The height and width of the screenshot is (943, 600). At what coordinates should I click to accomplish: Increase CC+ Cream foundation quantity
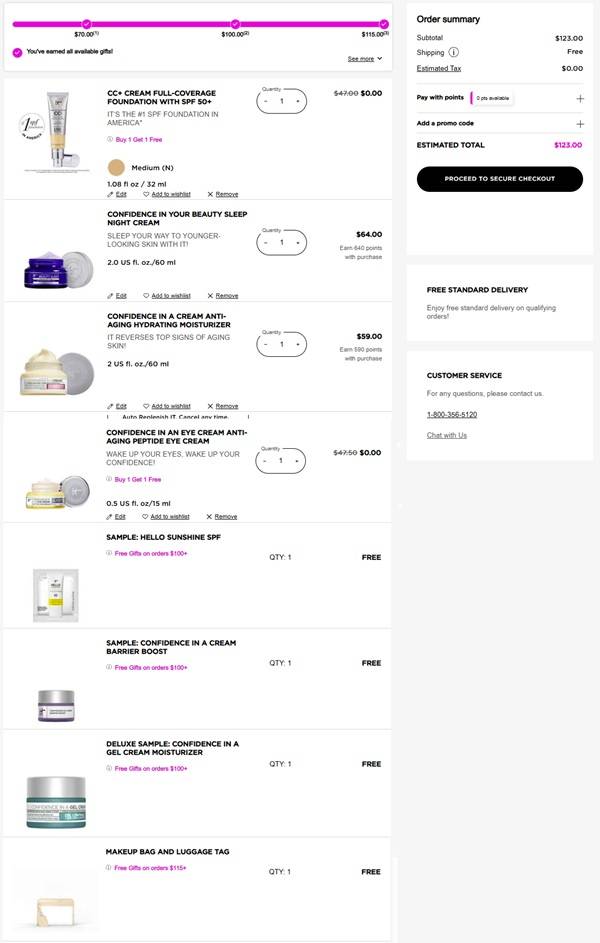point(297,101)
